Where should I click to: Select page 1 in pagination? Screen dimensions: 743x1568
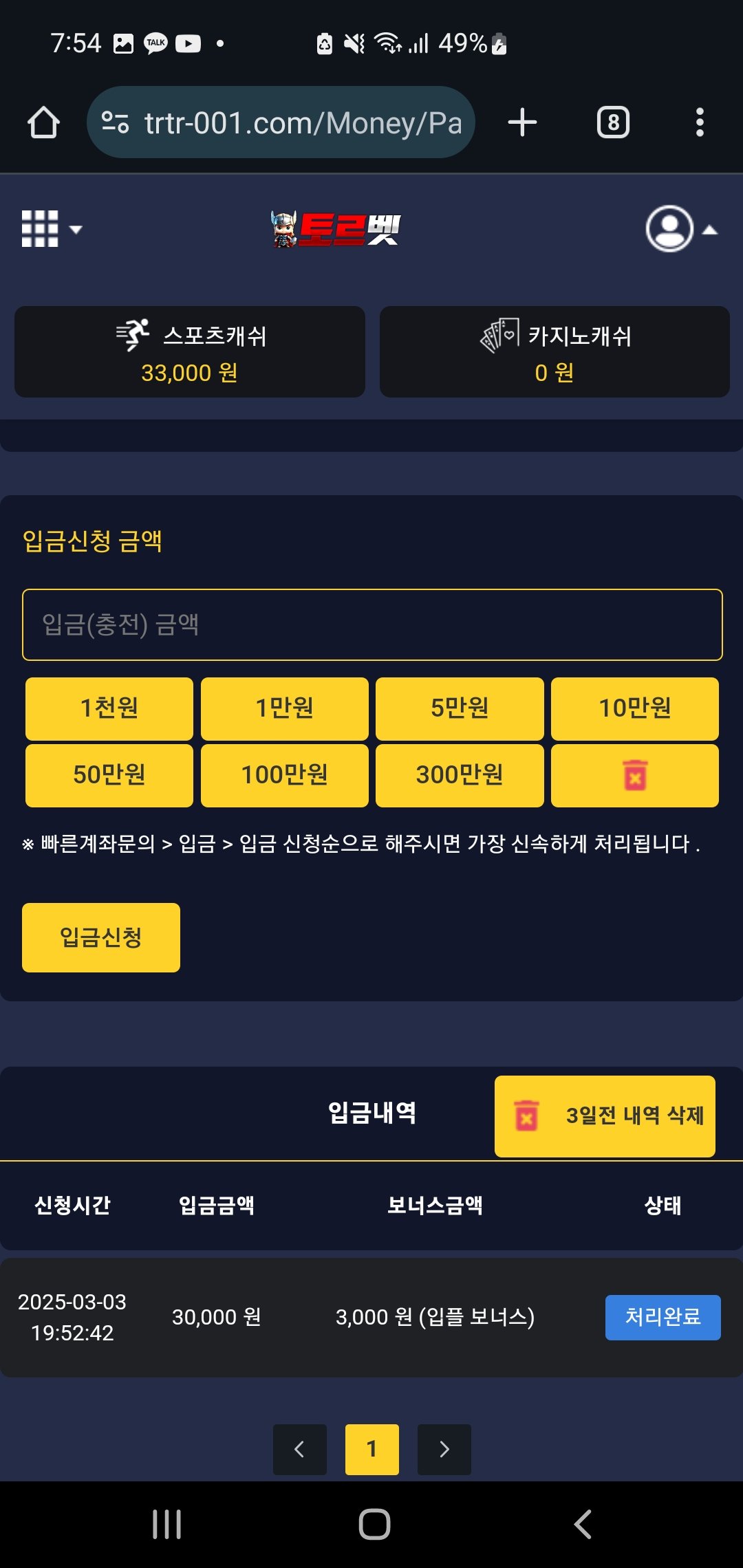click(371, 1450)
